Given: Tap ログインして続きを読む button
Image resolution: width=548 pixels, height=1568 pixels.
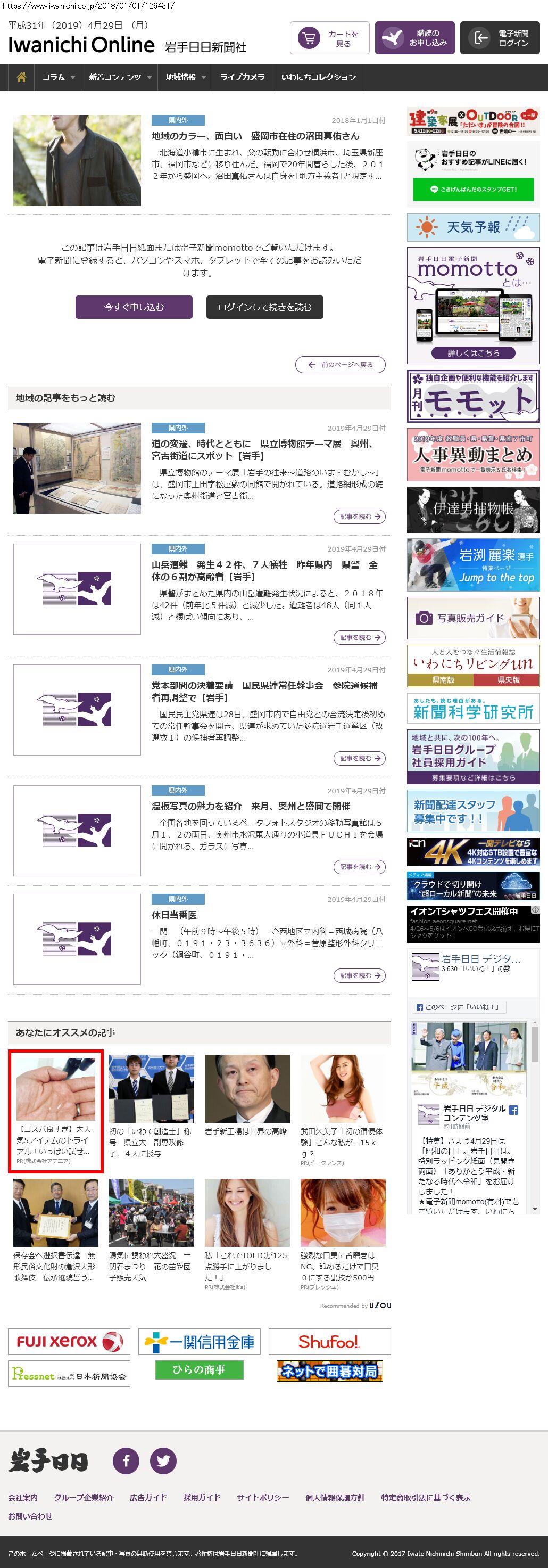Looking at the screenshot, I should [264, 307].
